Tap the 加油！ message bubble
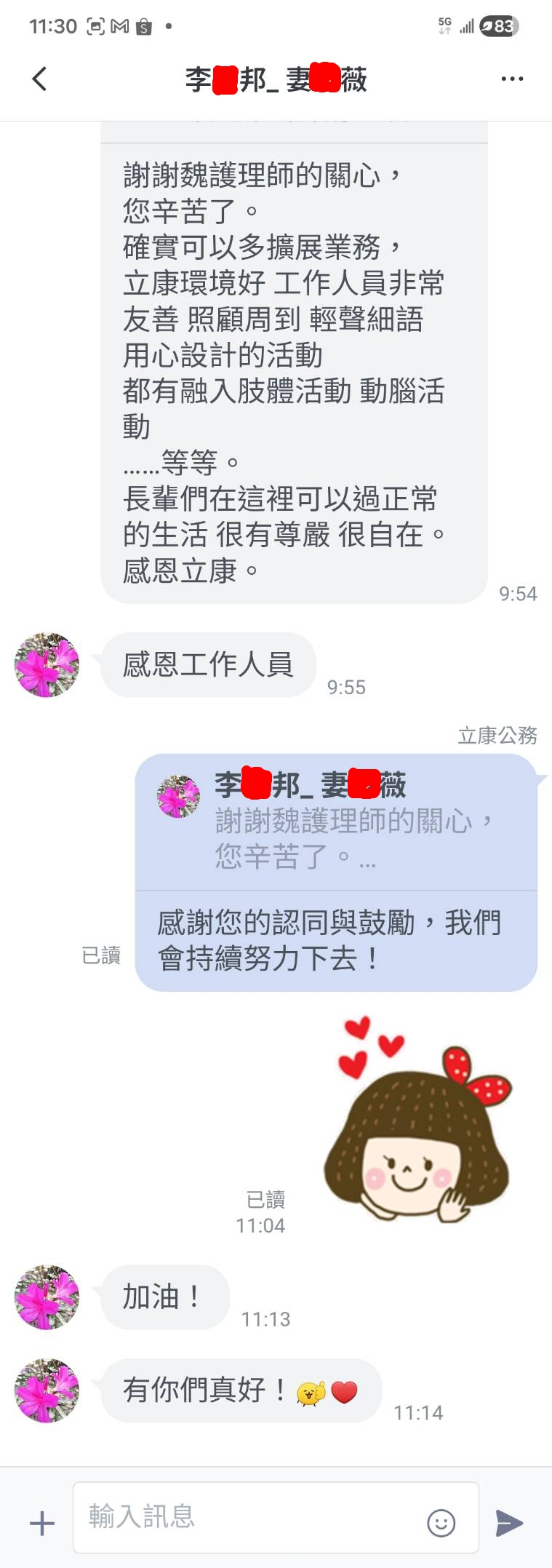This screenshot has height=1568, width=552. tap(164, 1297)
